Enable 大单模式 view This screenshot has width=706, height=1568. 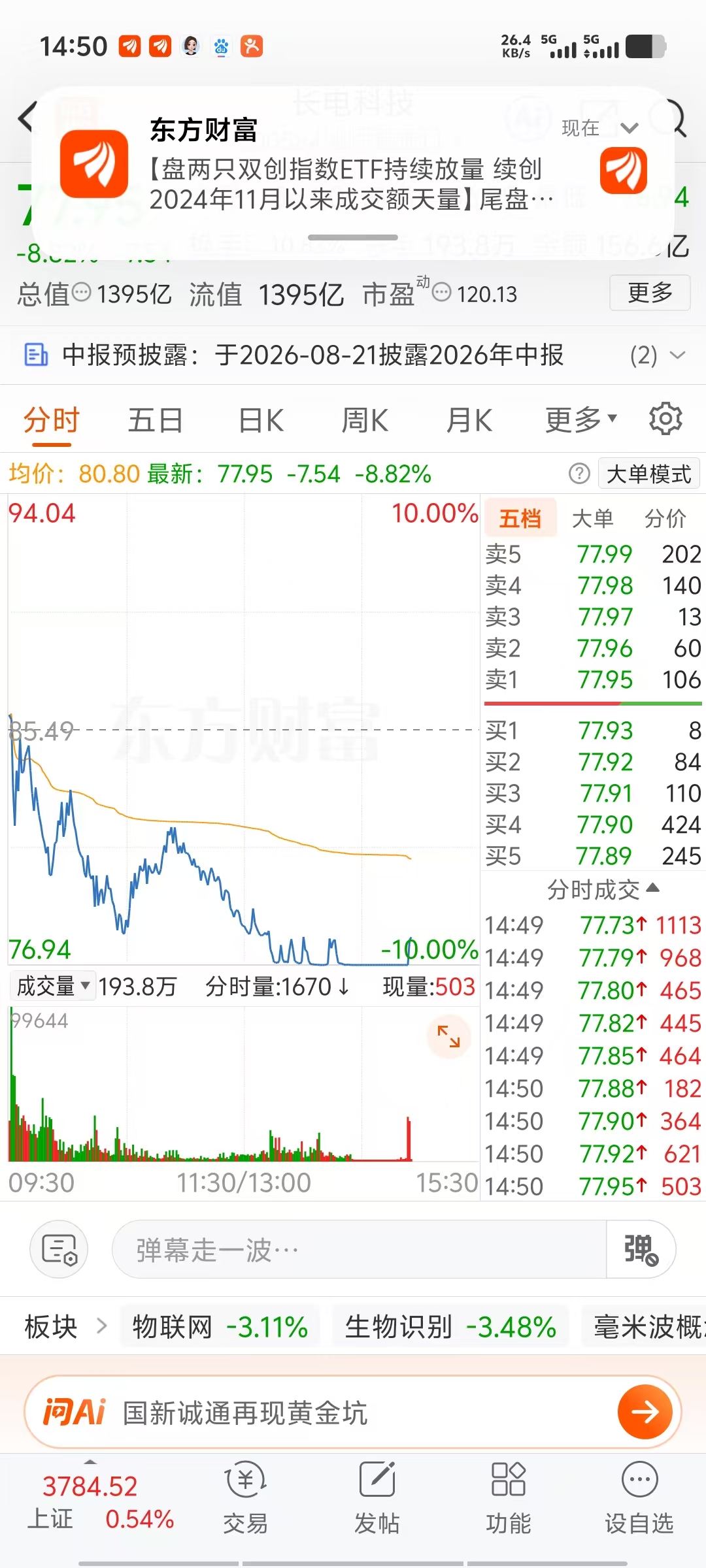648,474
